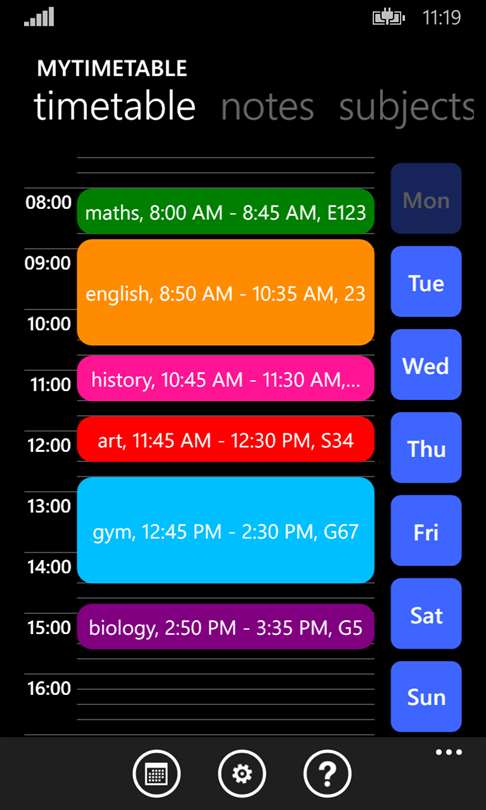Select the Sat day button
486x810 pixels.
[x=426, y=614]
